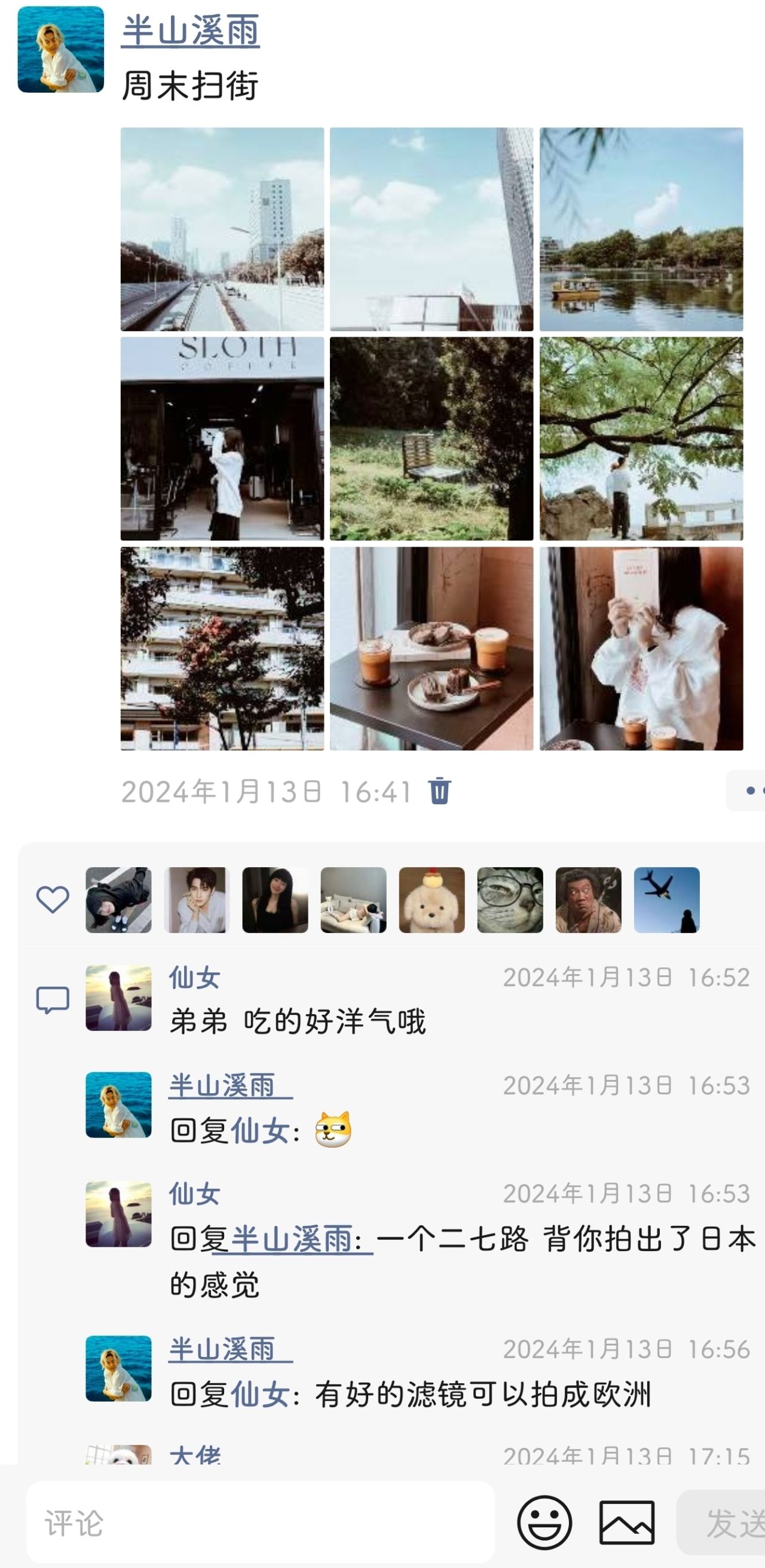
Task: Focus the 评论 comment input field
Action: [260, 1523]
